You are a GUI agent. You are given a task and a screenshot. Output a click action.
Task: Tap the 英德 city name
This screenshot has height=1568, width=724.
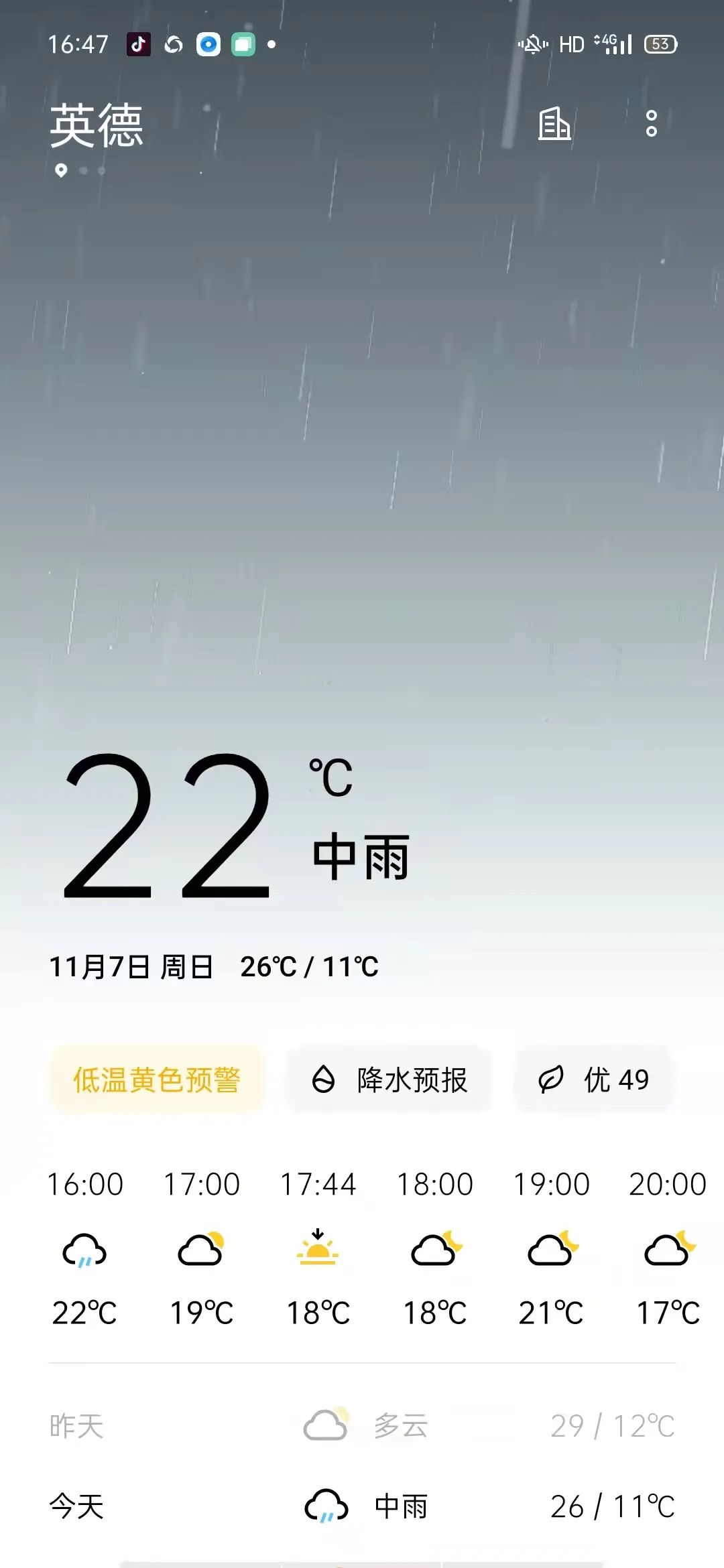[97, 125]
